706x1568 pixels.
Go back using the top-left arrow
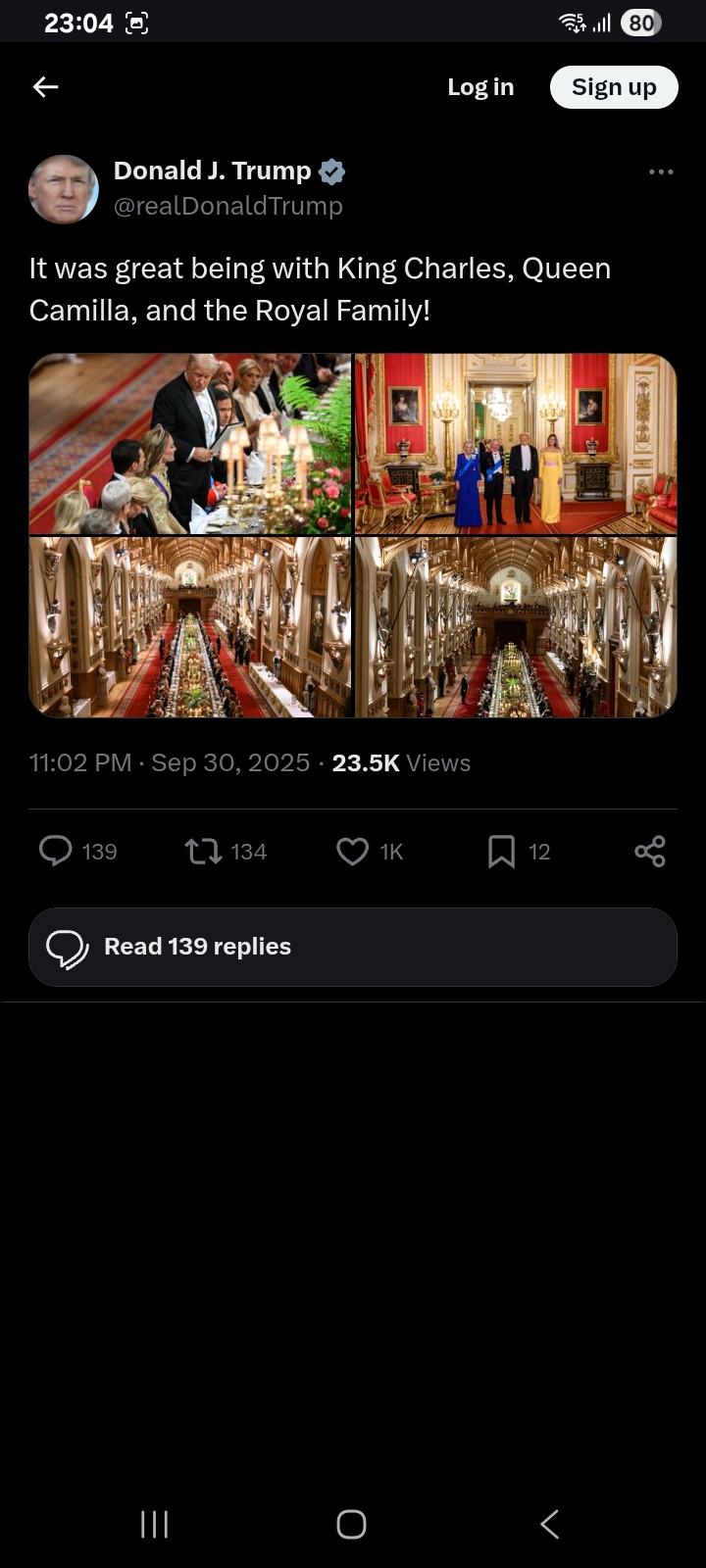(46, 87)
